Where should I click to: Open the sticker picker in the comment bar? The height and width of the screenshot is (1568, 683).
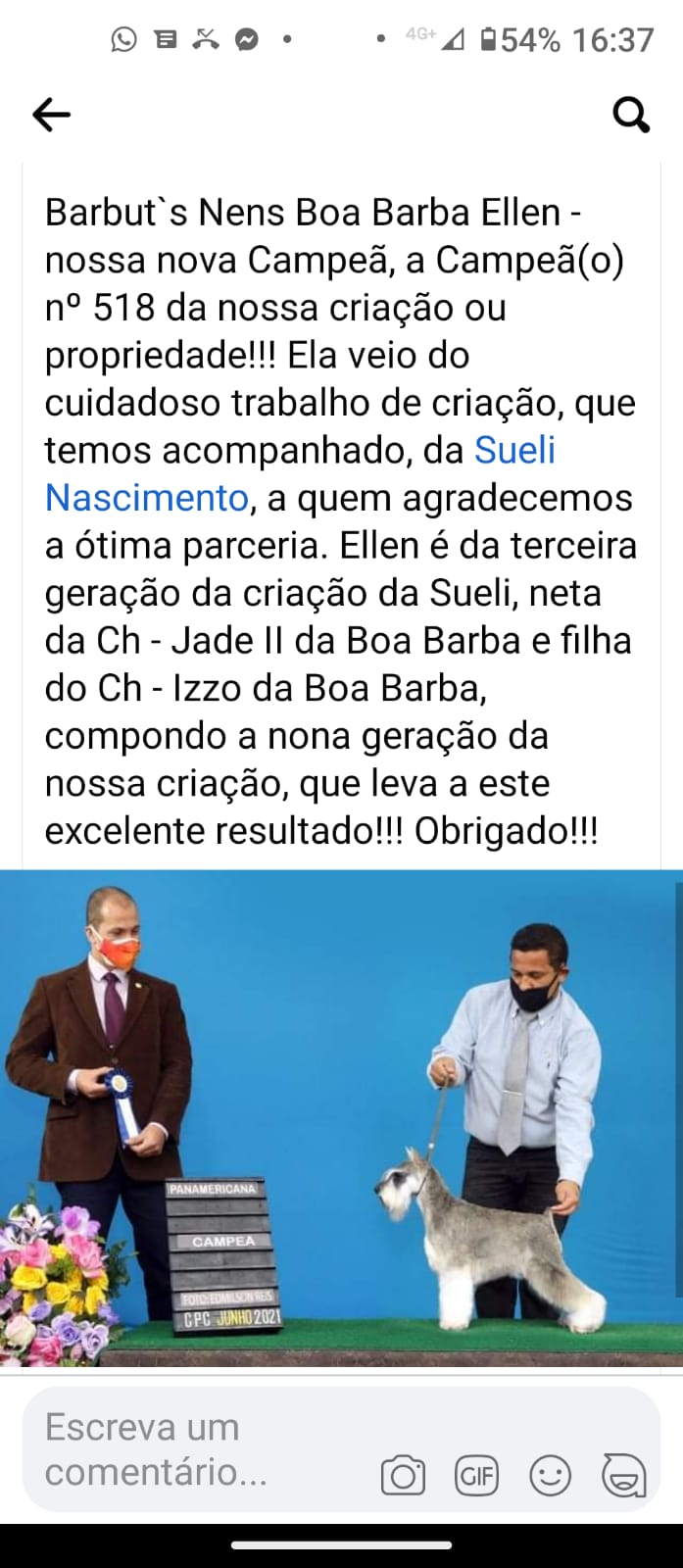(623, 1475)
